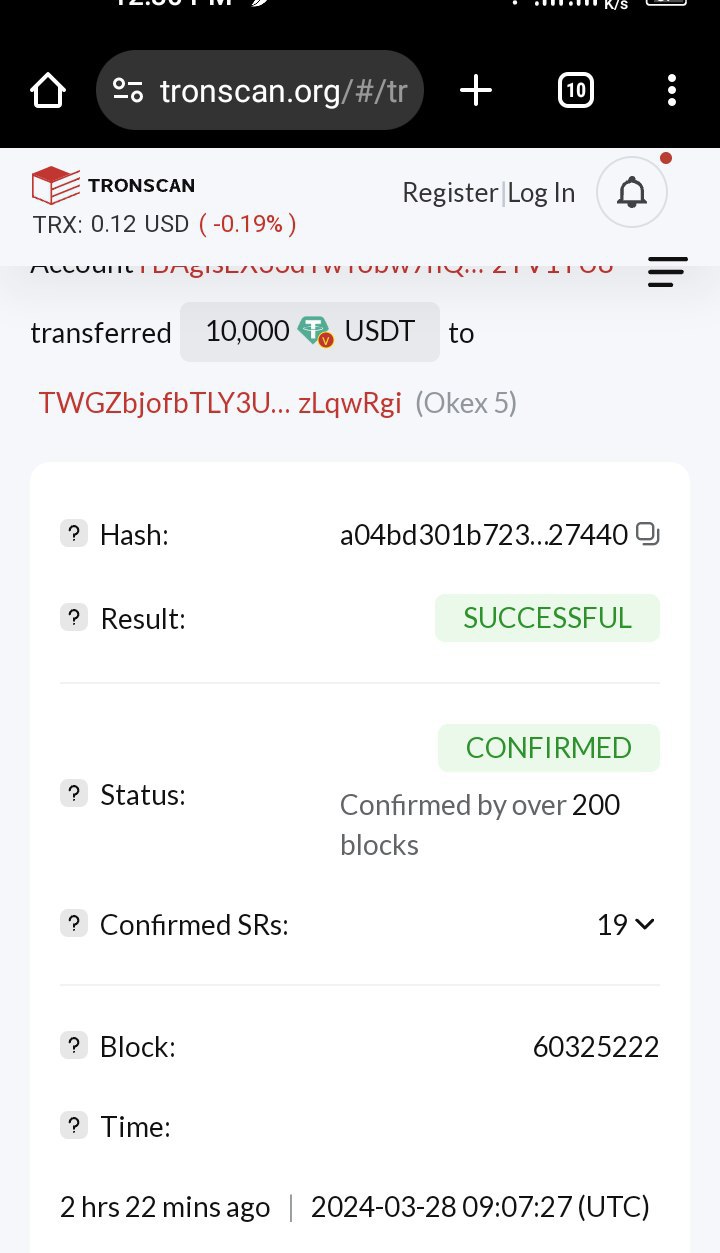The image size is (720, 1253).
Task: Go to the browser home page
Action: [x=48, y=92]
